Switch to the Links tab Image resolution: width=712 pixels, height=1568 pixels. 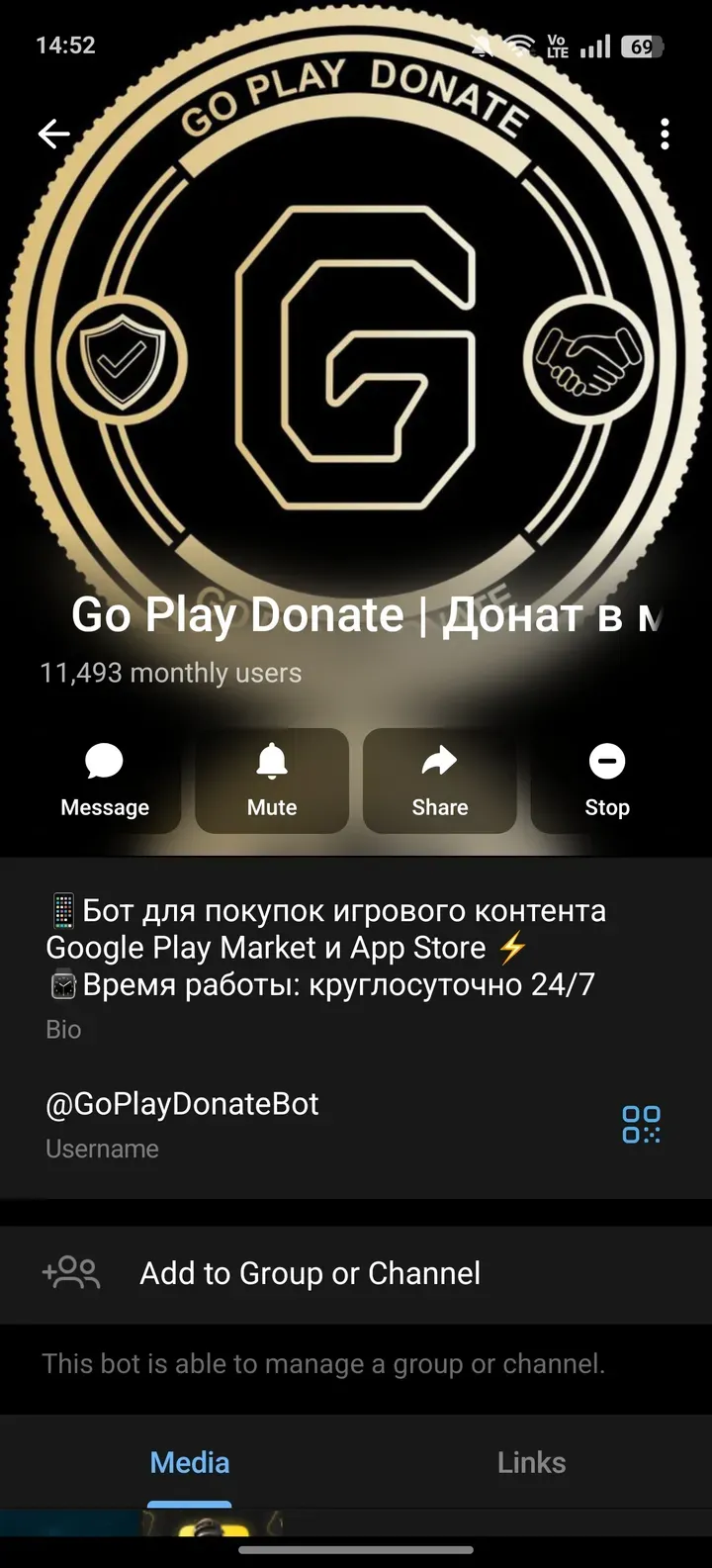pos(531,1461)
